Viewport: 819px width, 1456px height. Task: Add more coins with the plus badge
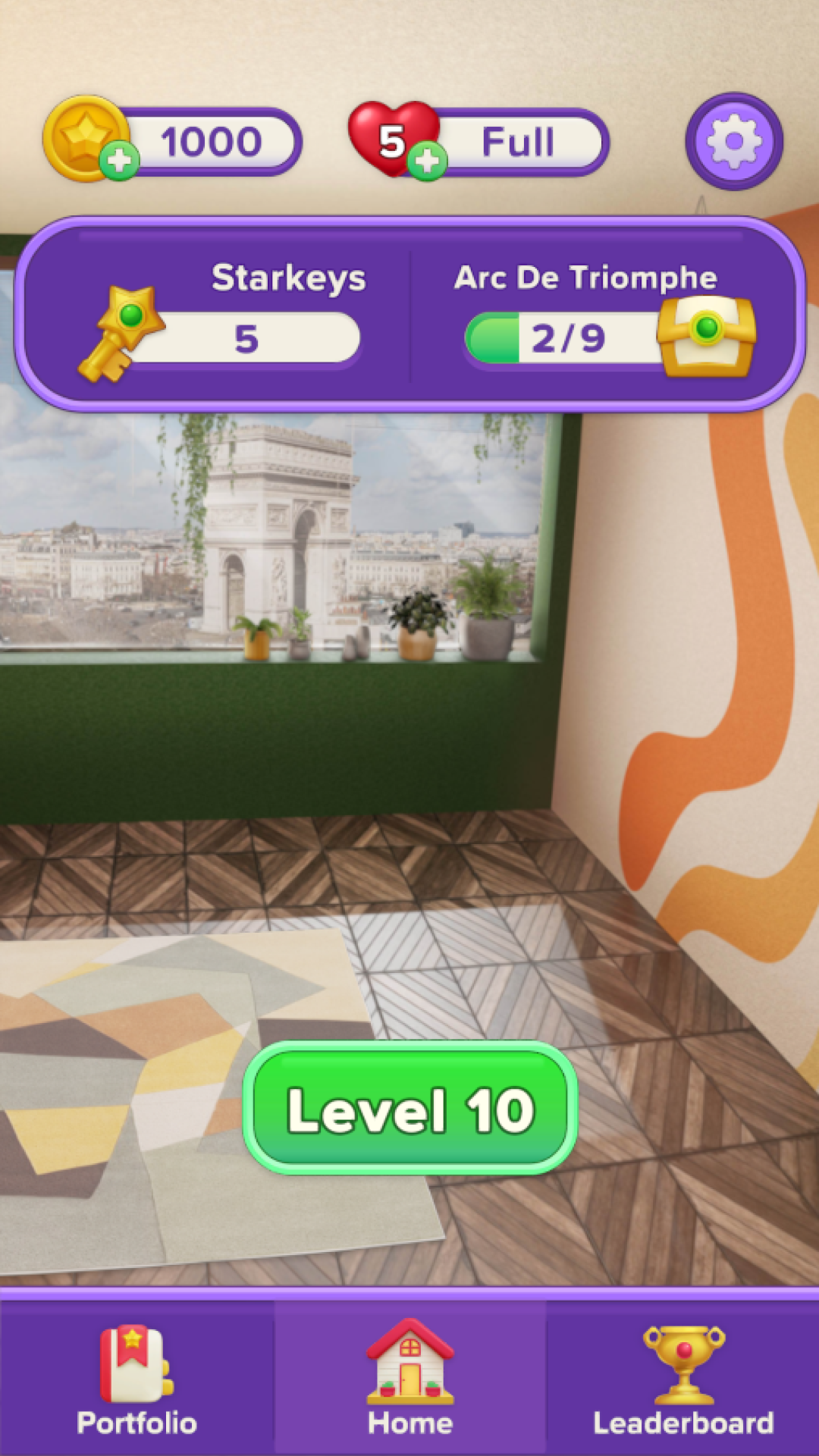120,161
